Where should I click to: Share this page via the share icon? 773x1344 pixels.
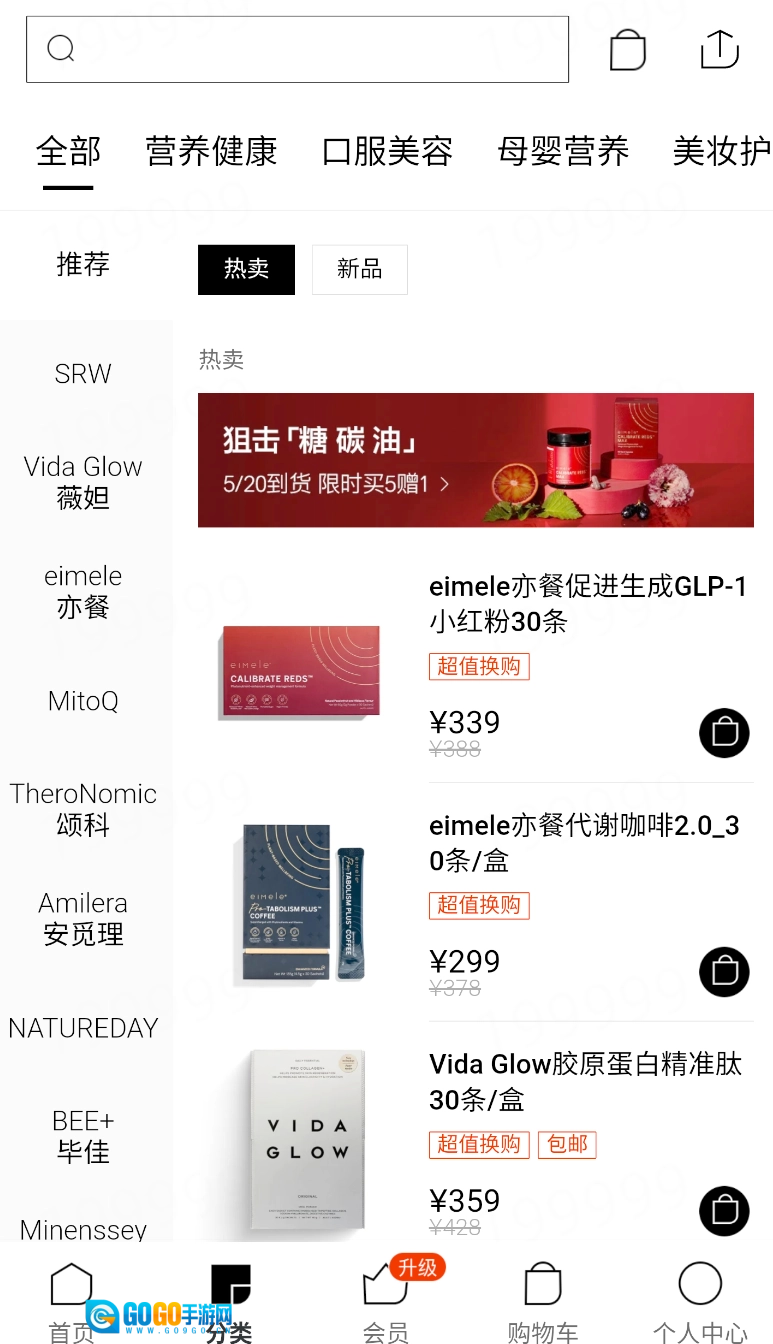tap(719, 50)
